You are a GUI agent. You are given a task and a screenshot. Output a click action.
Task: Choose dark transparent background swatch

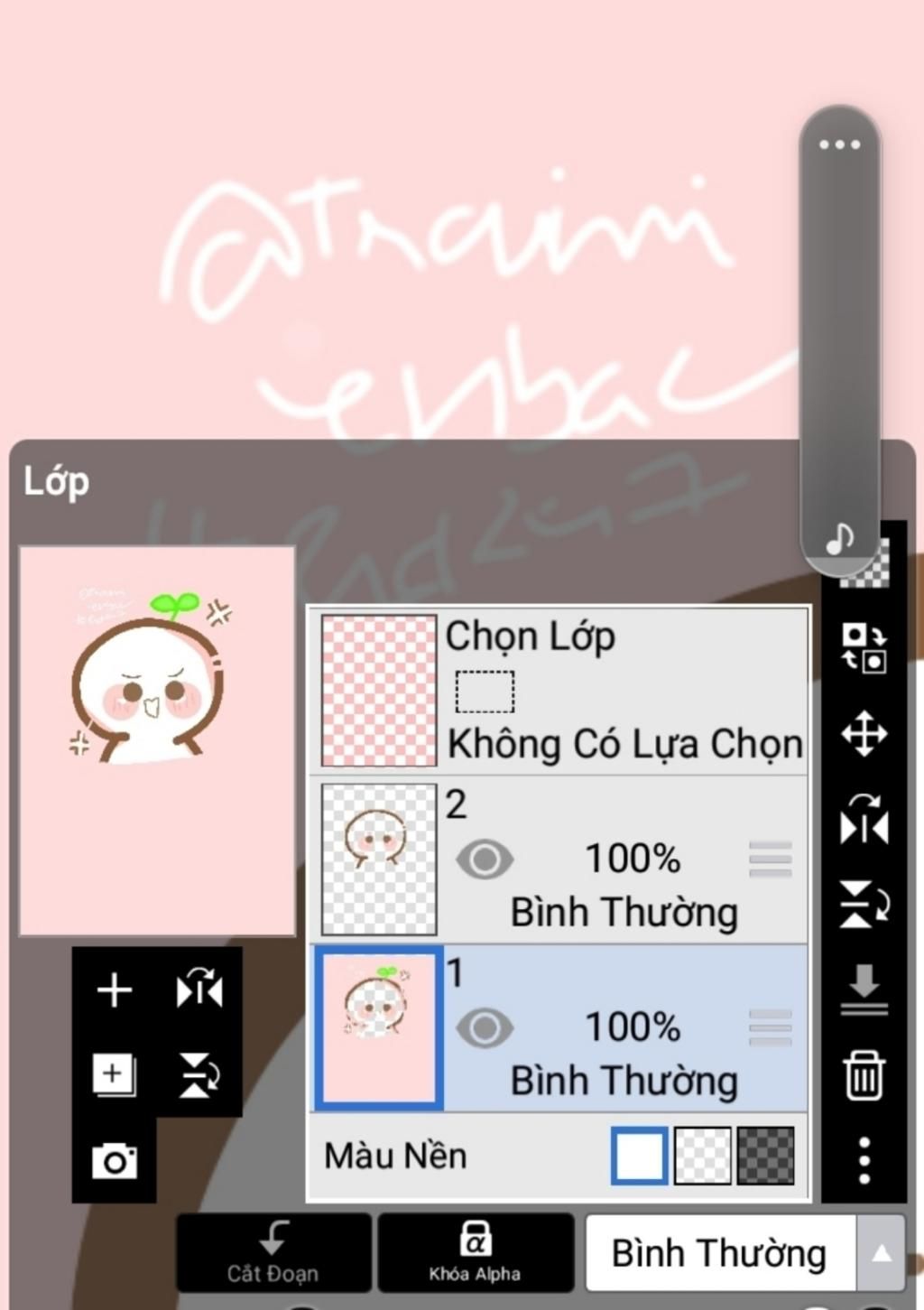coord(766,1155)
